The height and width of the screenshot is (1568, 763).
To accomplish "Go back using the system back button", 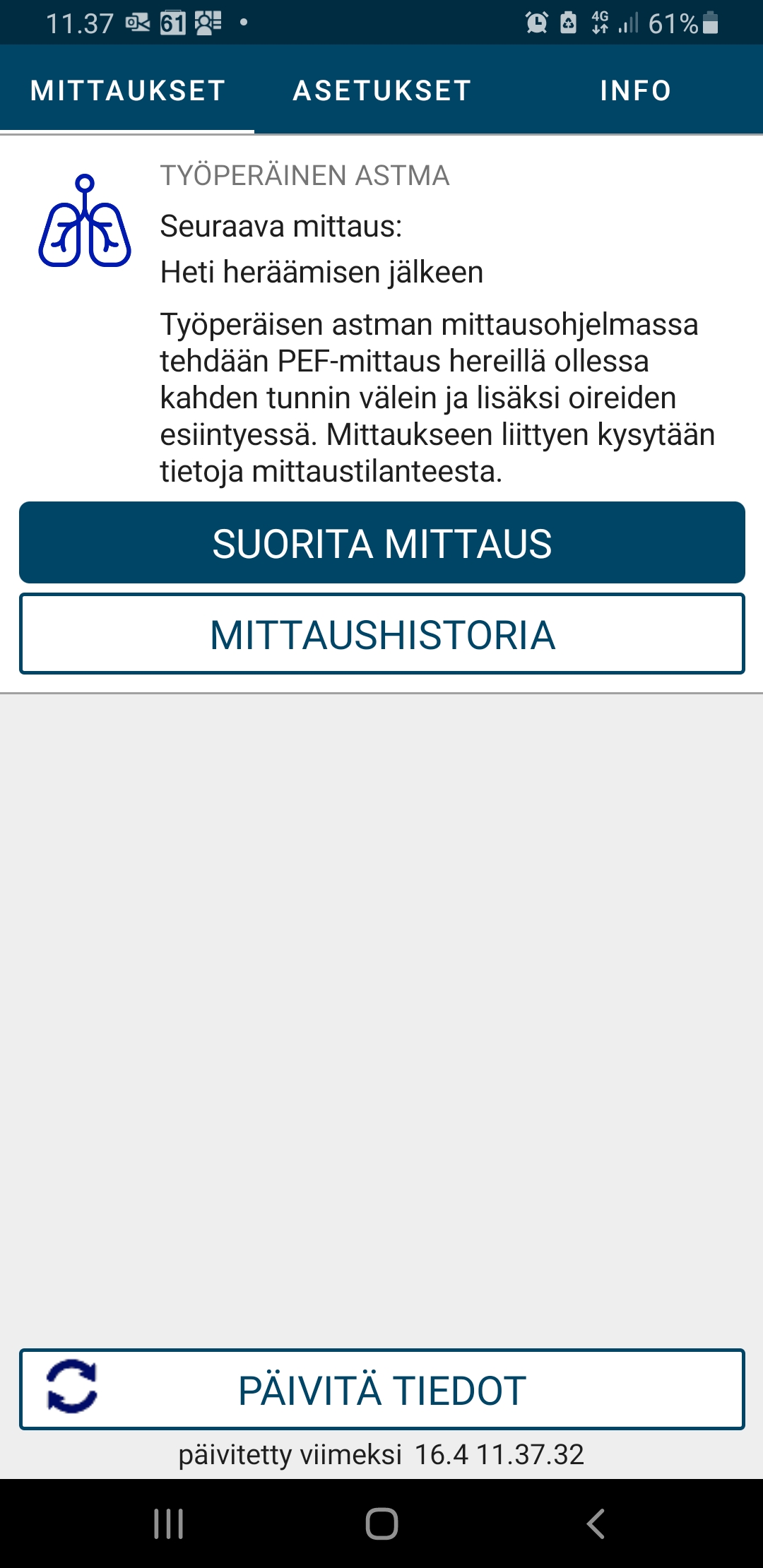I will [x=596, y=1524].
